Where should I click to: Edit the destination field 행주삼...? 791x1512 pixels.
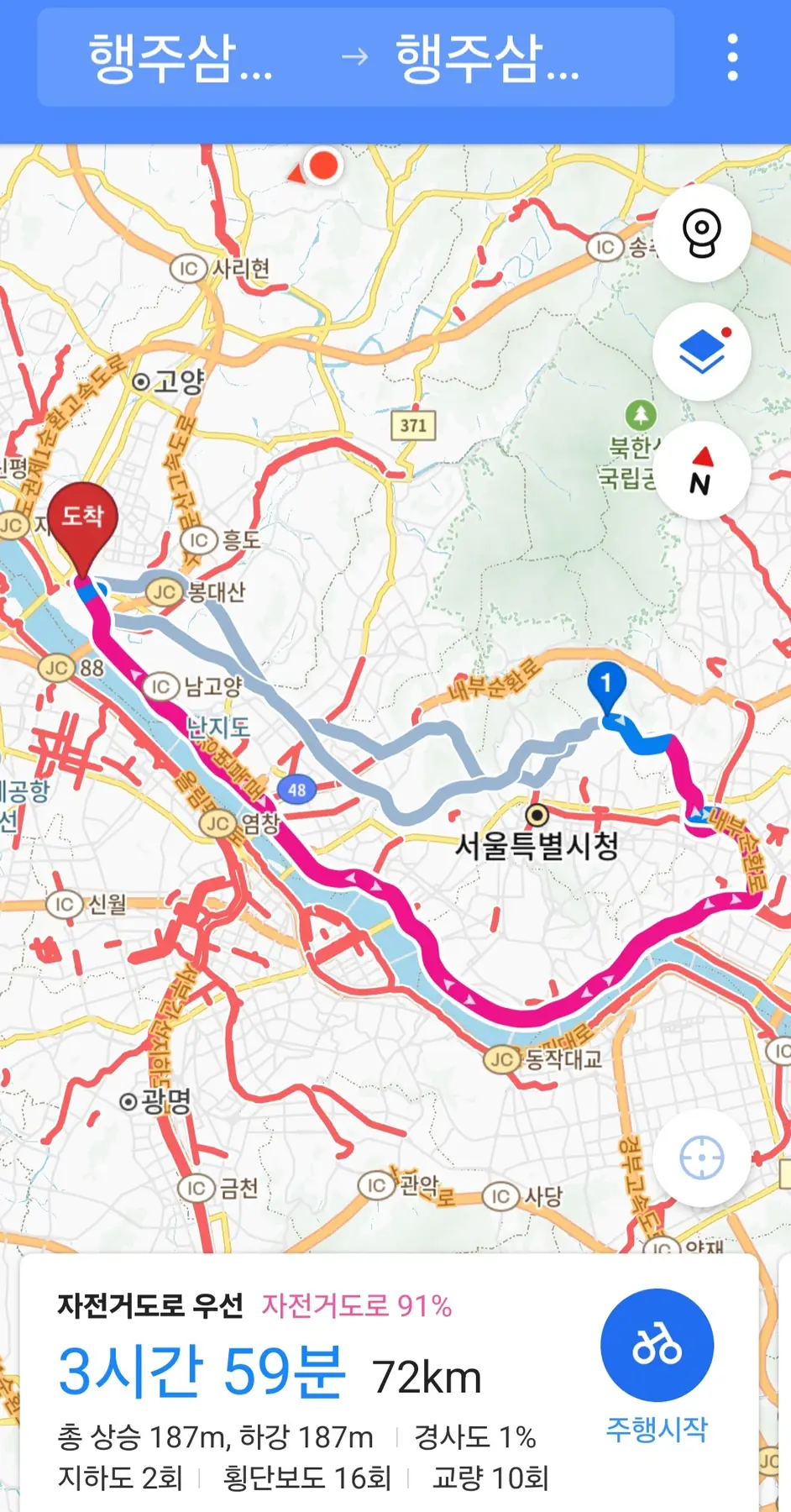(x=487, y=58)
